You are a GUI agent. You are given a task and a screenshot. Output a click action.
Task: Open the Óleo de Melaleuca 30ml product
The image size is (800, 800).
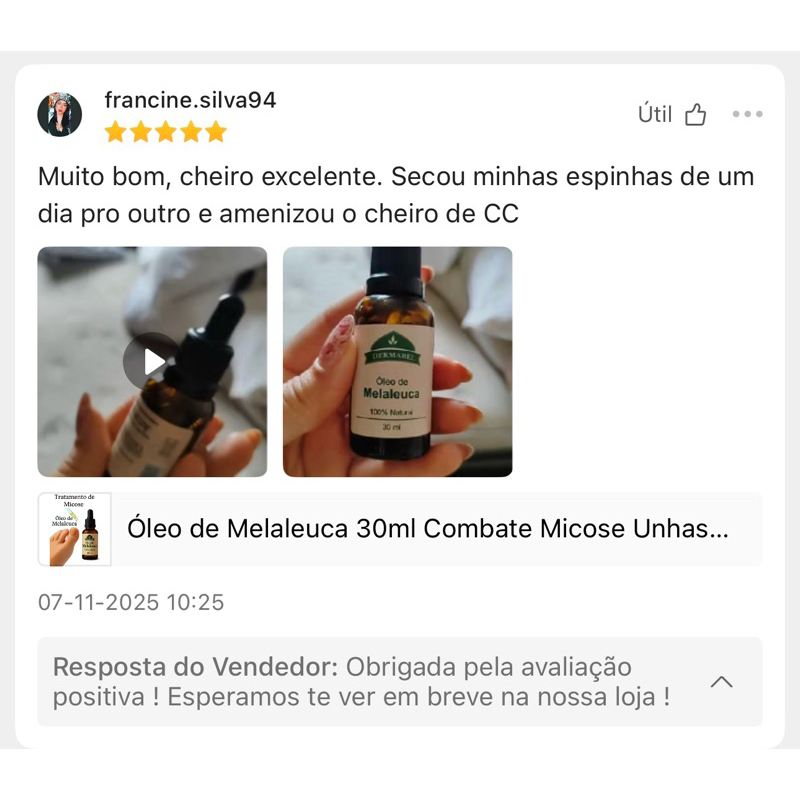pos(400,529)
